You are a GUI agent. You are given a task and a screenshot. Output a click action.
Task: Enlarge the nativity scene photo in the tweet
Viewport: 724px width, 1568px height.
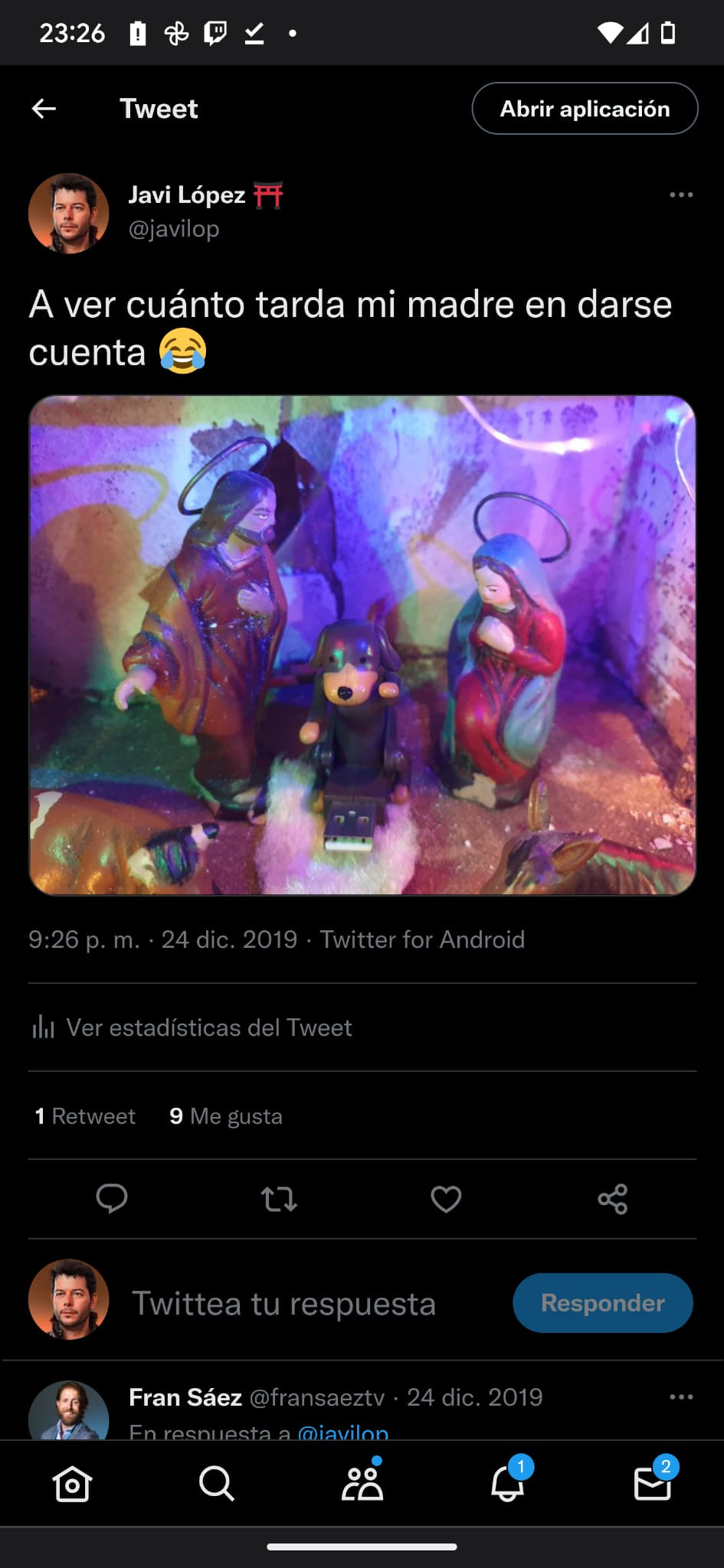(362, 645)
